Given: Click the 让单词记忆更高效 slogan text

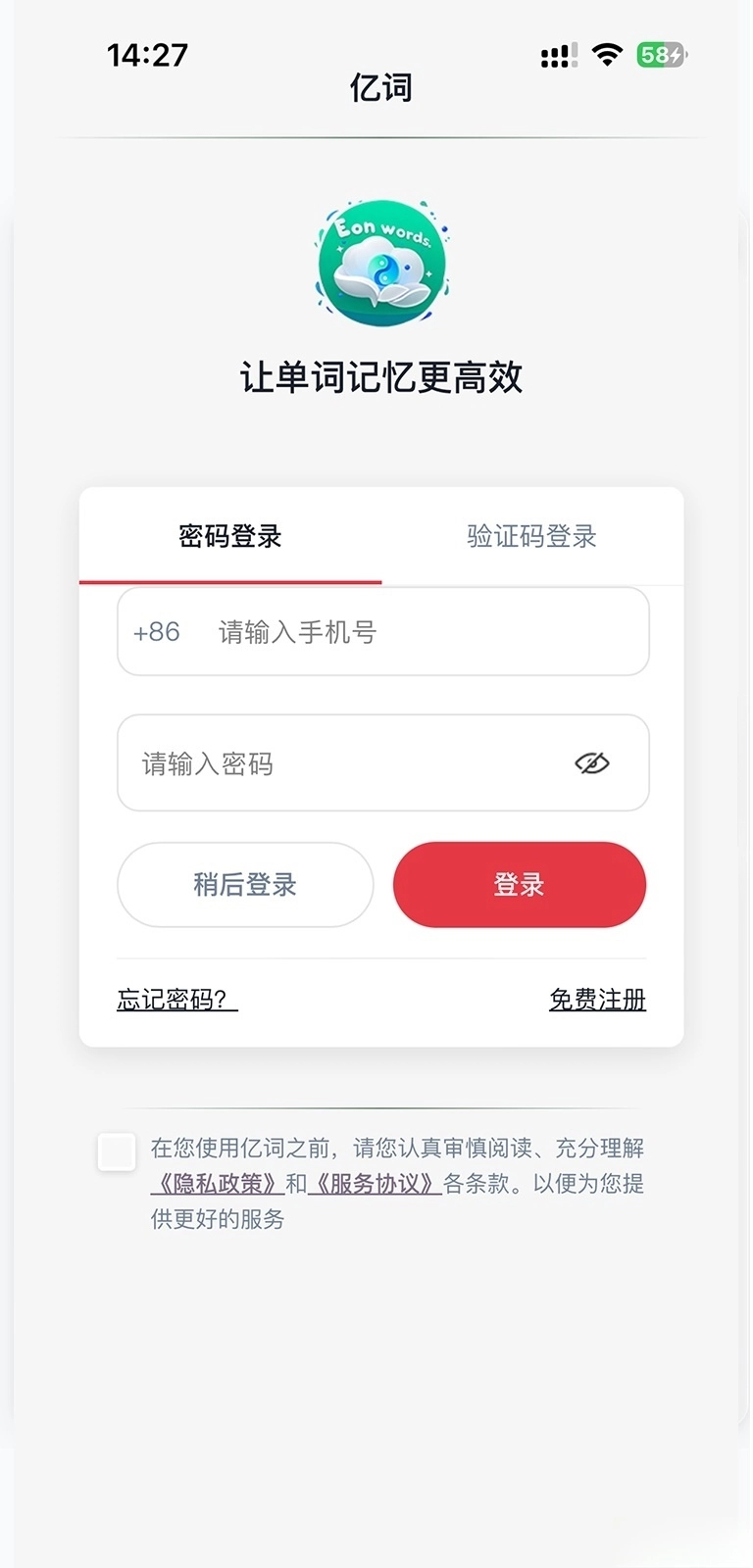Looking at the screenshot, I should [382, 377].
